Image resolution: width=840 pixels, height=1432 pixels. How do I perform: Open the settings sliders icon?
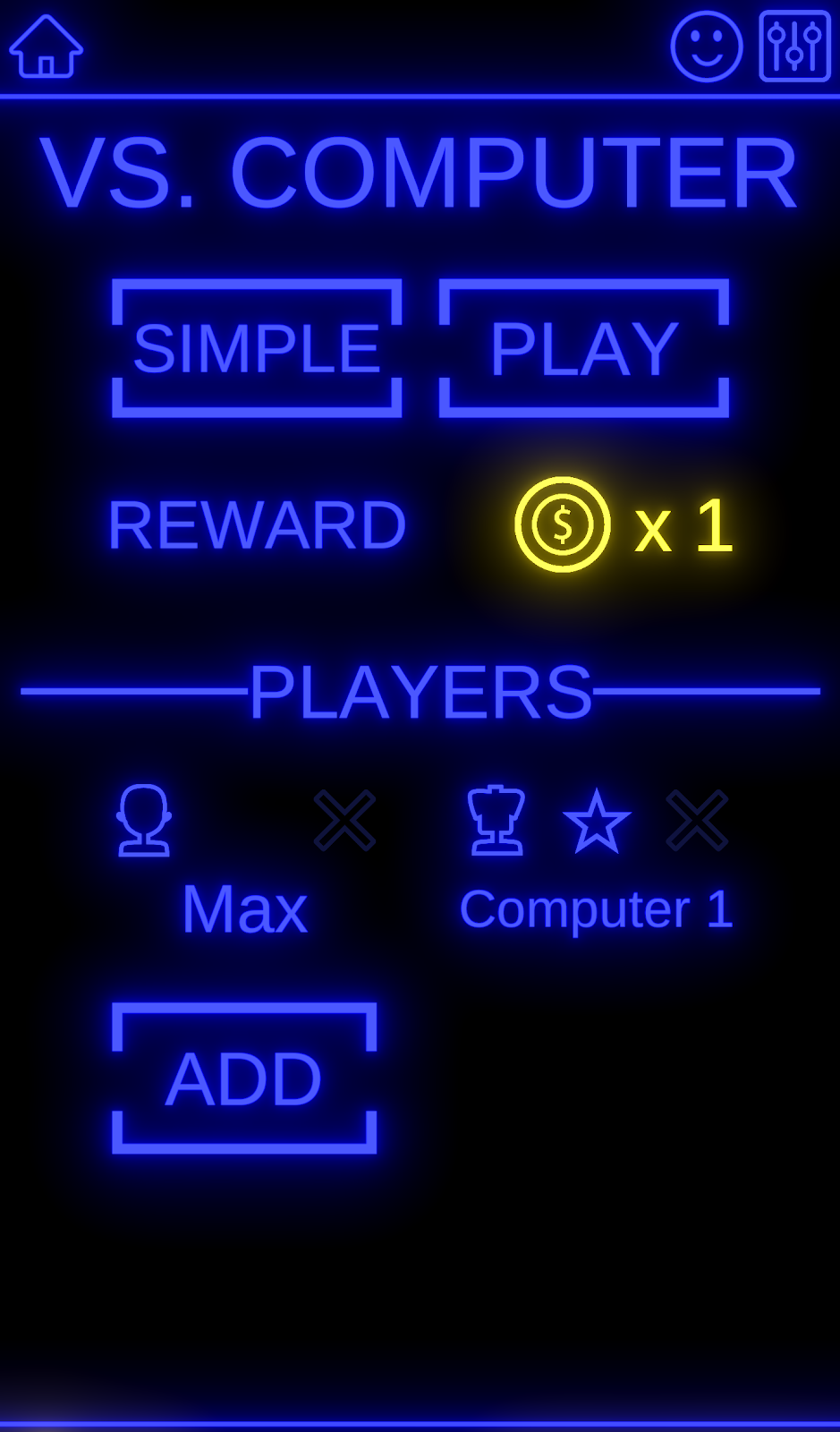pos(793,43)
